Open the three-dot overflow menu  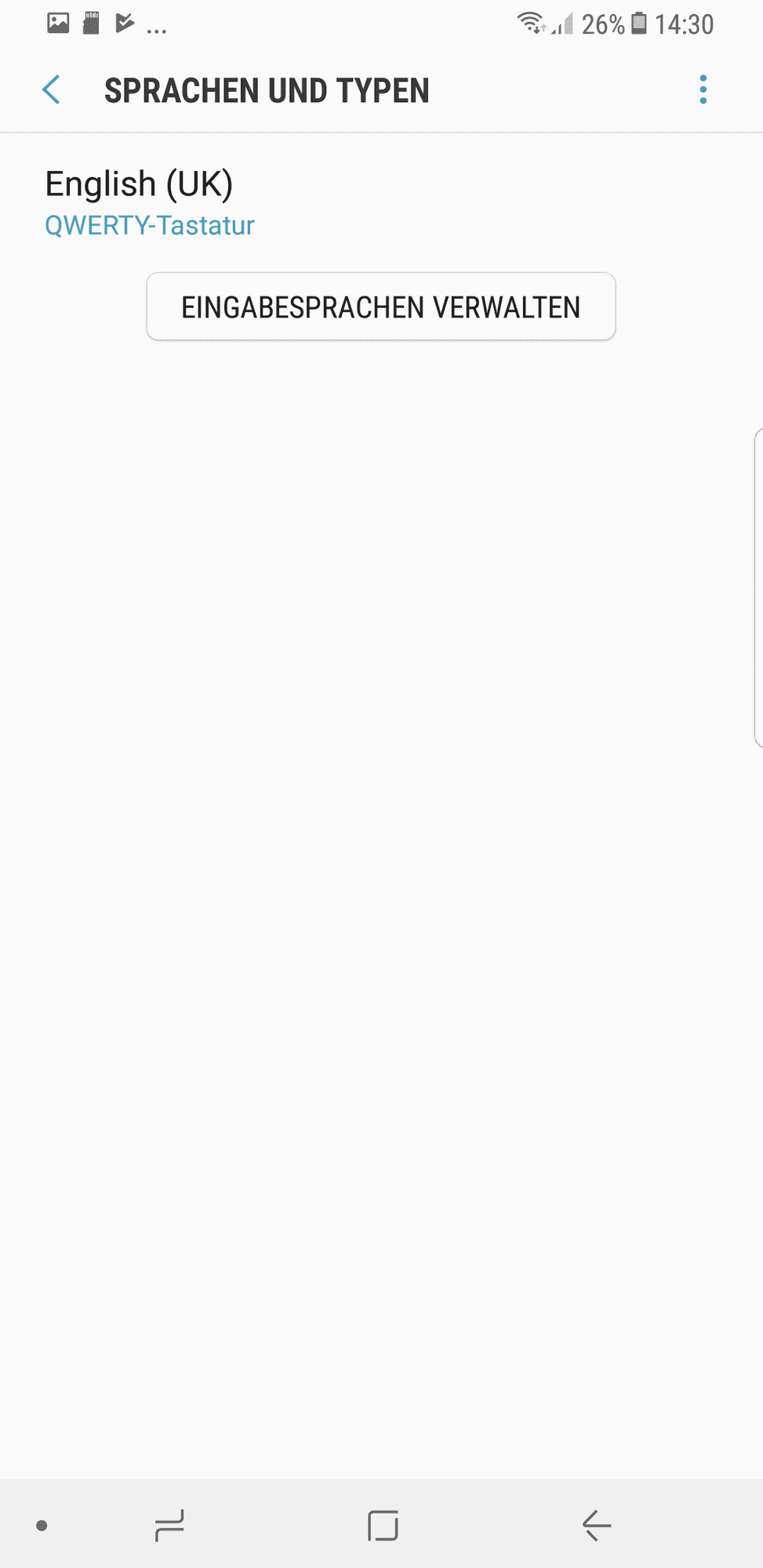click(x=703, y=90)
